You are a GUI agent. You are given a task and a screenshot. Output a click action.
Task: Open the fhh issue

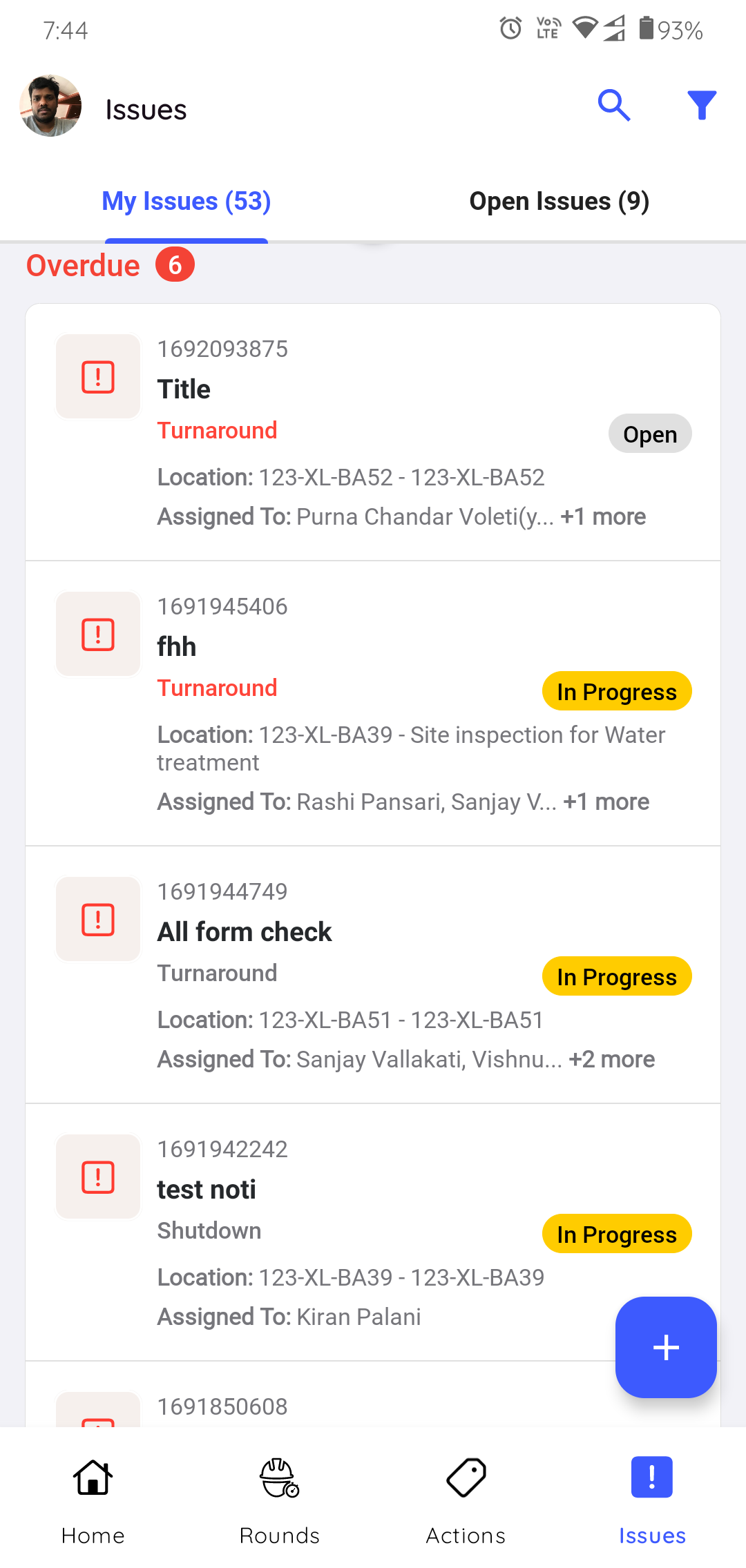tap(373, 704)
